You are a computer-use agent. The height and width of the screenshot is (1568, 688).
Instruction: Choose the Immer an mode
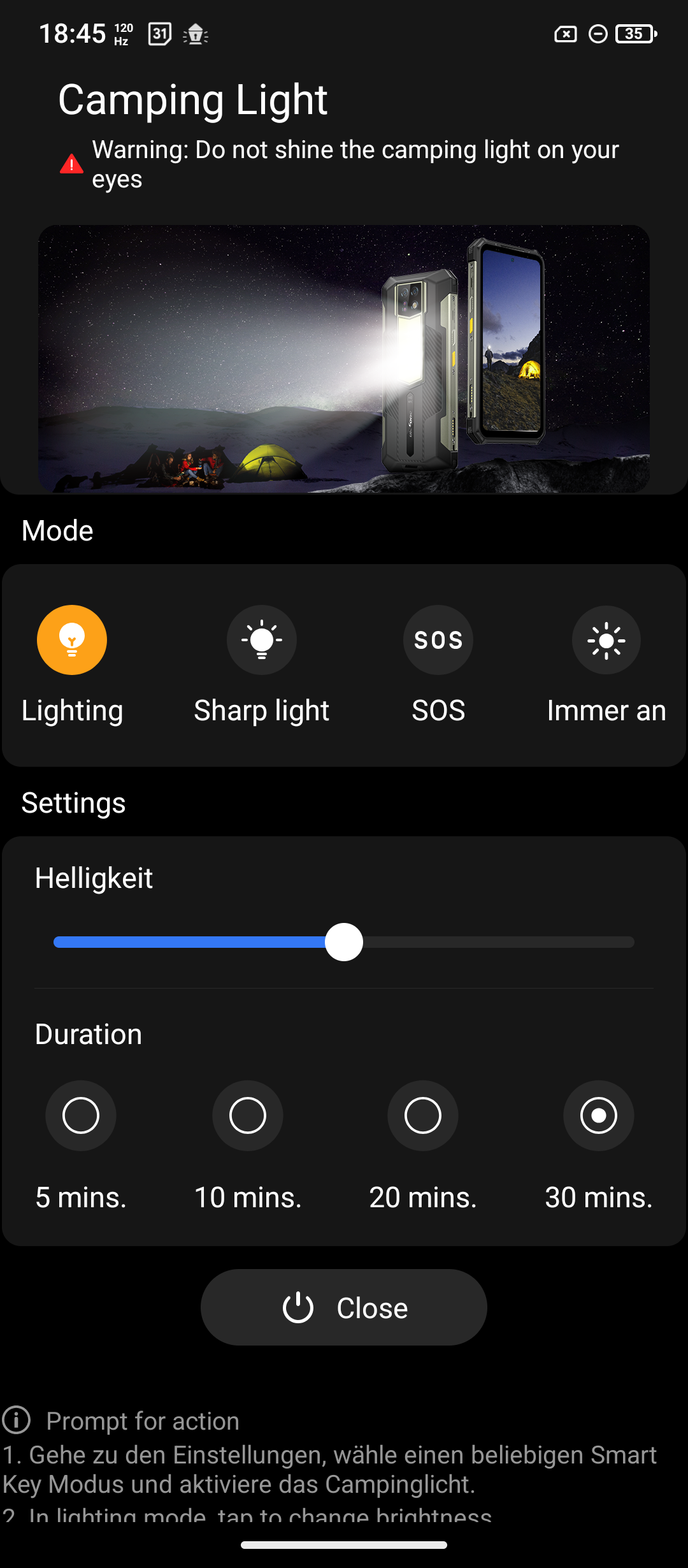coord(606,640)
